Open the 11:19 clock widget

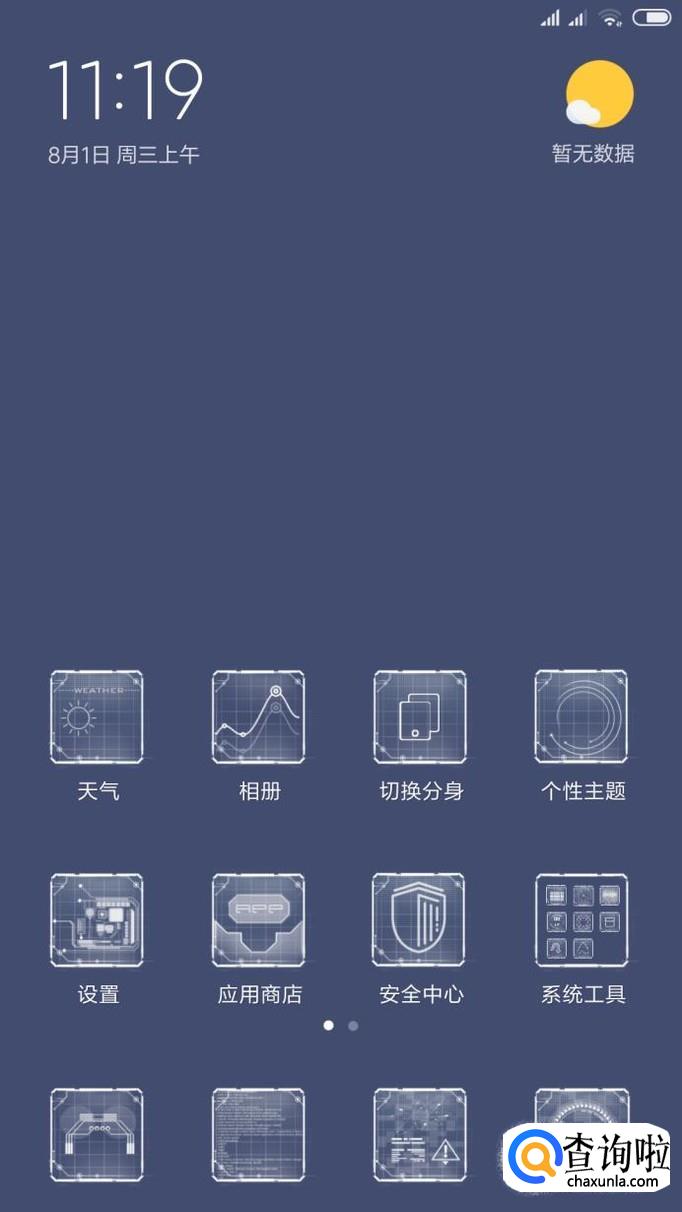(x=125, y=92)
